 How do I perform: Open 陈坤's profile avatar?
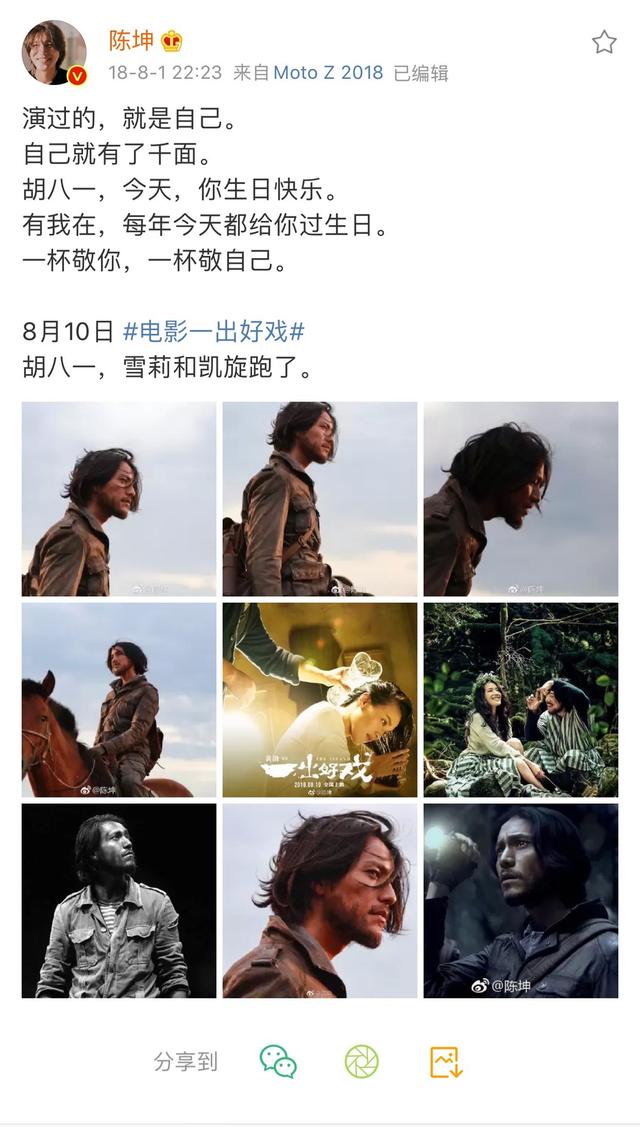55,53
